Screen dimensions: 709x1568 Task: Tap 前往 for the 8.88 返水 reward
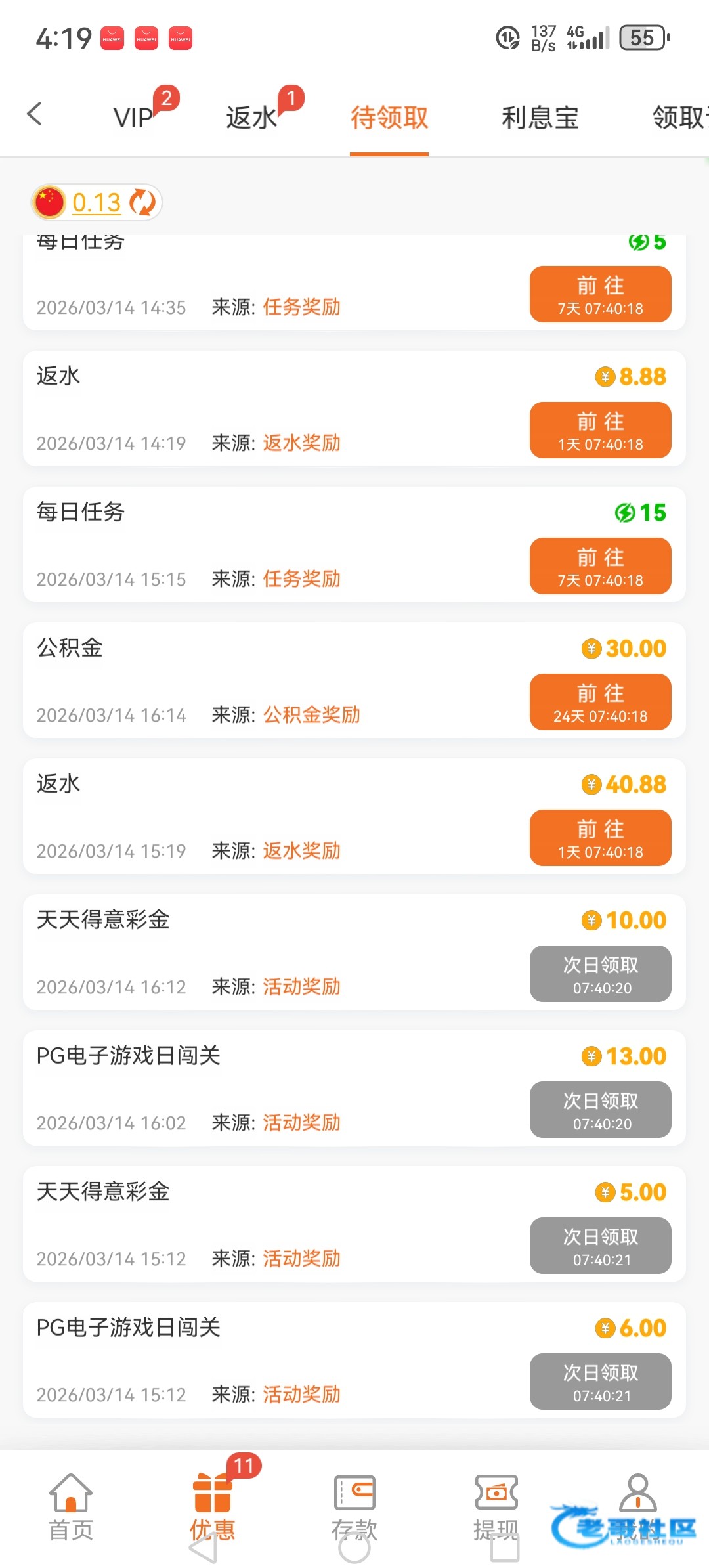point(600,430)
